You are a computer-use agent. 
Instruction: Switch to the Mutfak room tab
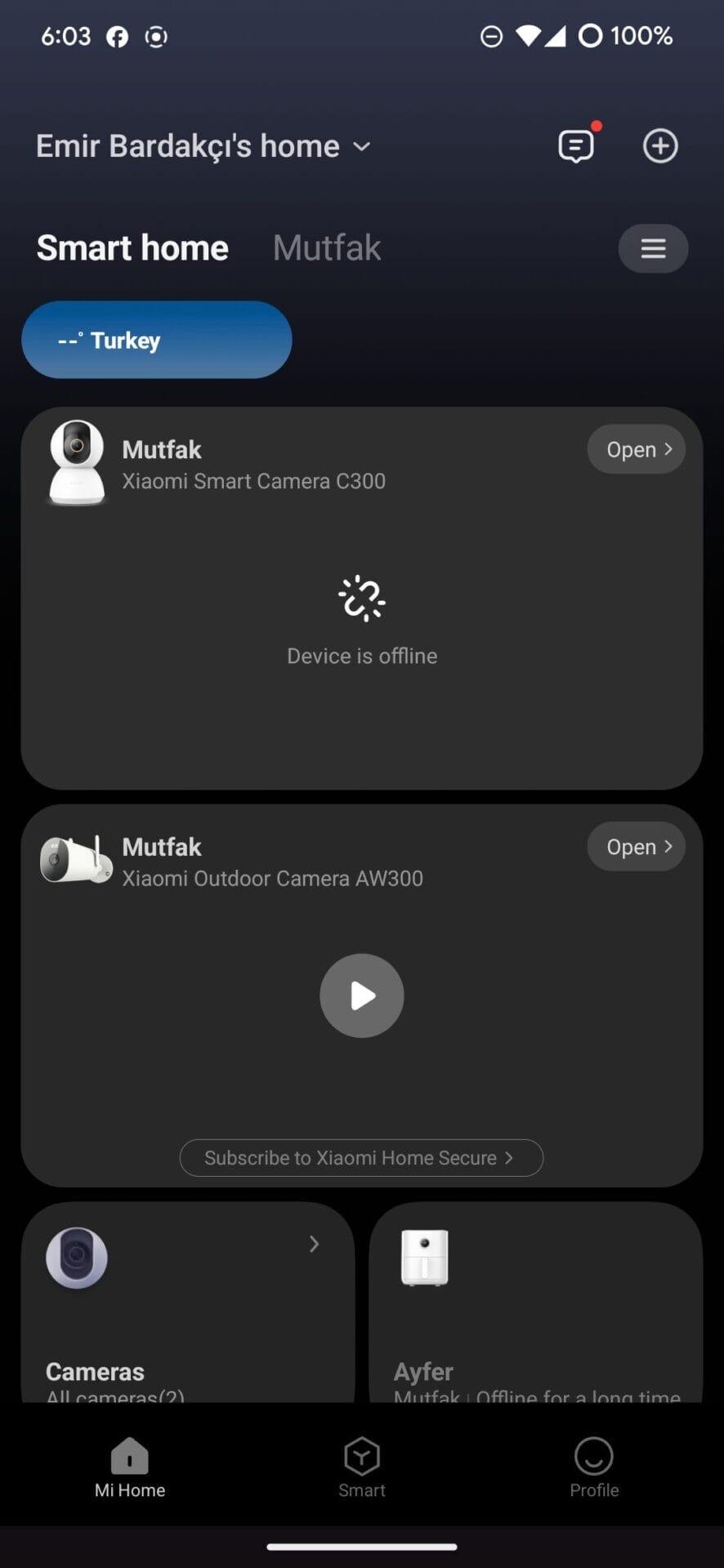[x=327, y=248]
